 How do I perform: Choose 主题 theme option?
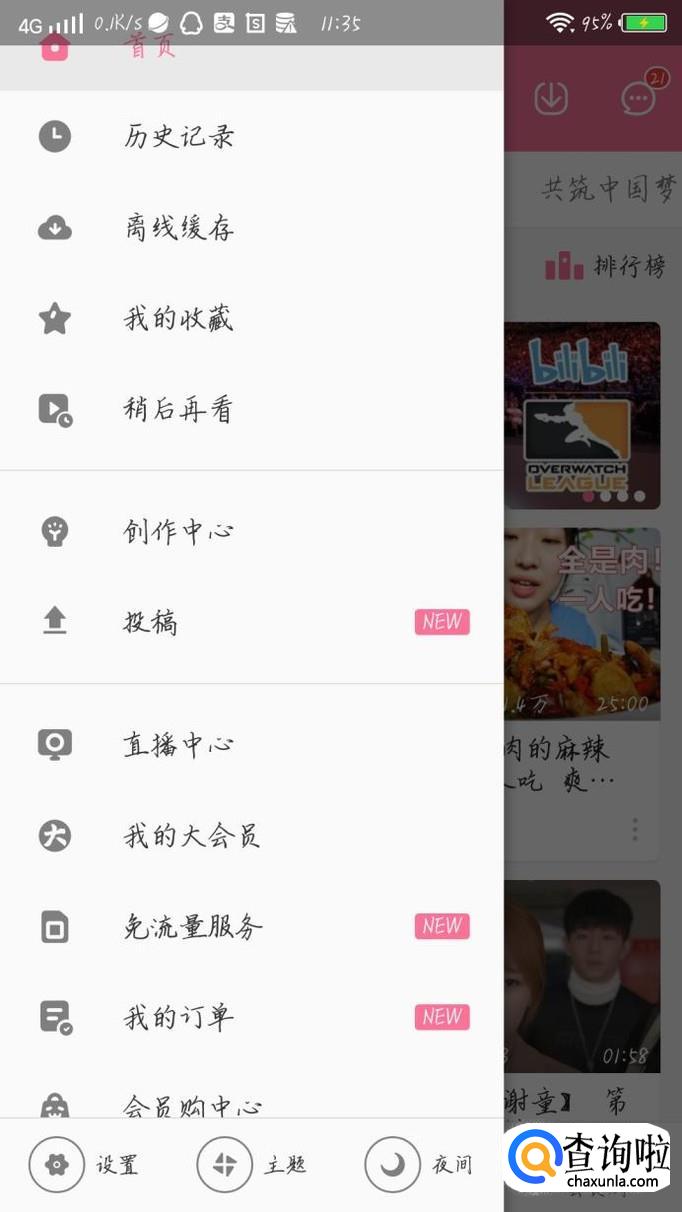(x=252, y=1165)
